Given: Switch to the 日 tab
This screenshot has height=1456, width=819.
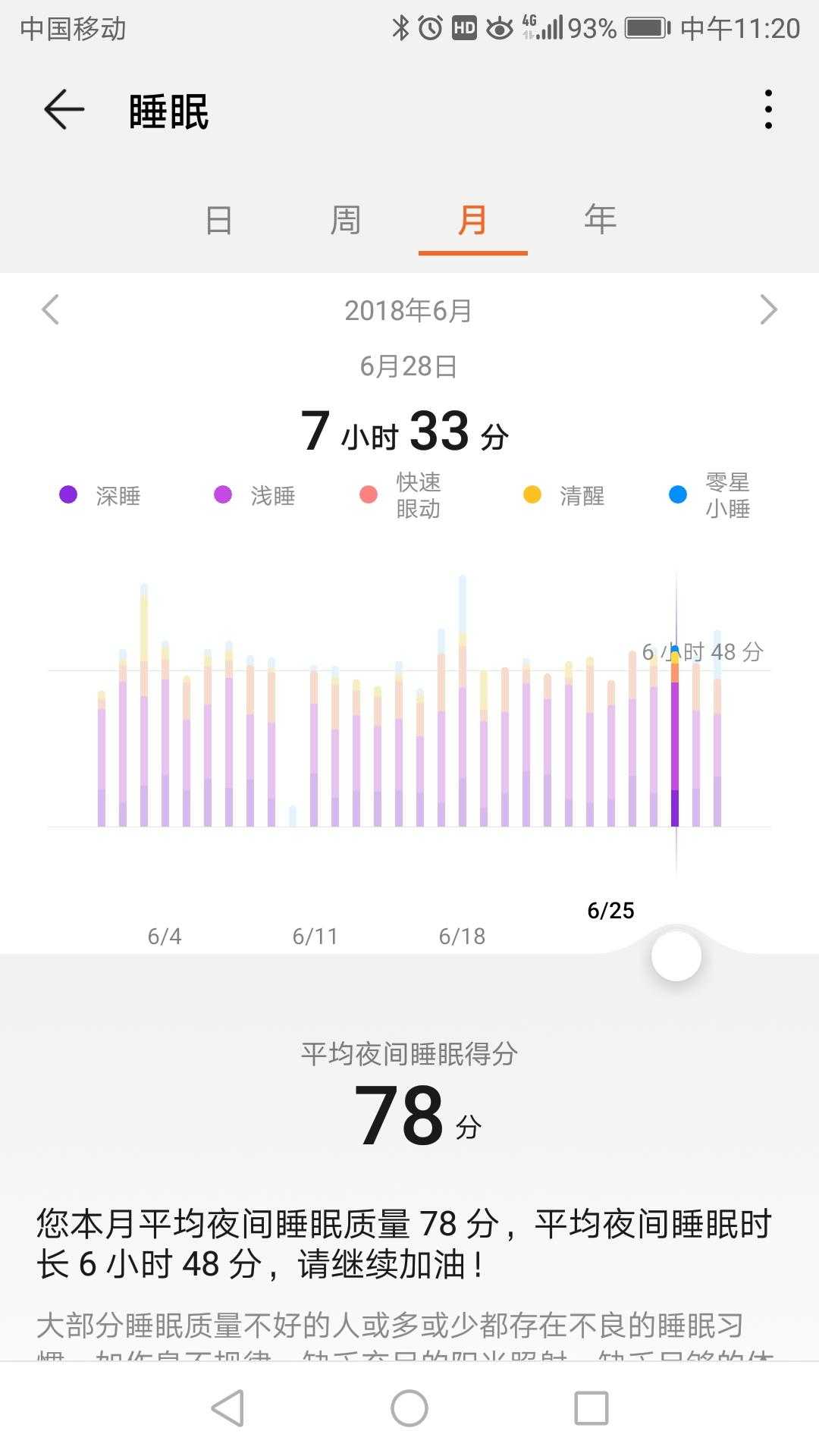Looking at the screenshot, I should point(218,221).
